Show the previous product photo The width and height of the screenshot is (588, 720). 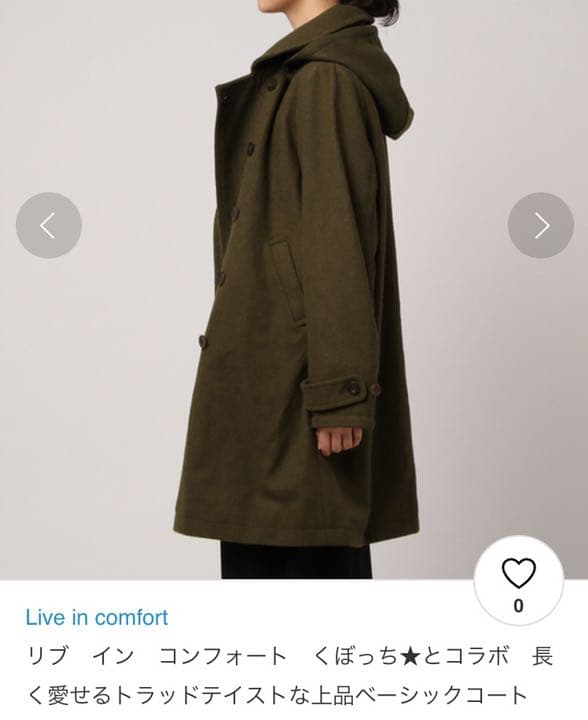[49, 225]
